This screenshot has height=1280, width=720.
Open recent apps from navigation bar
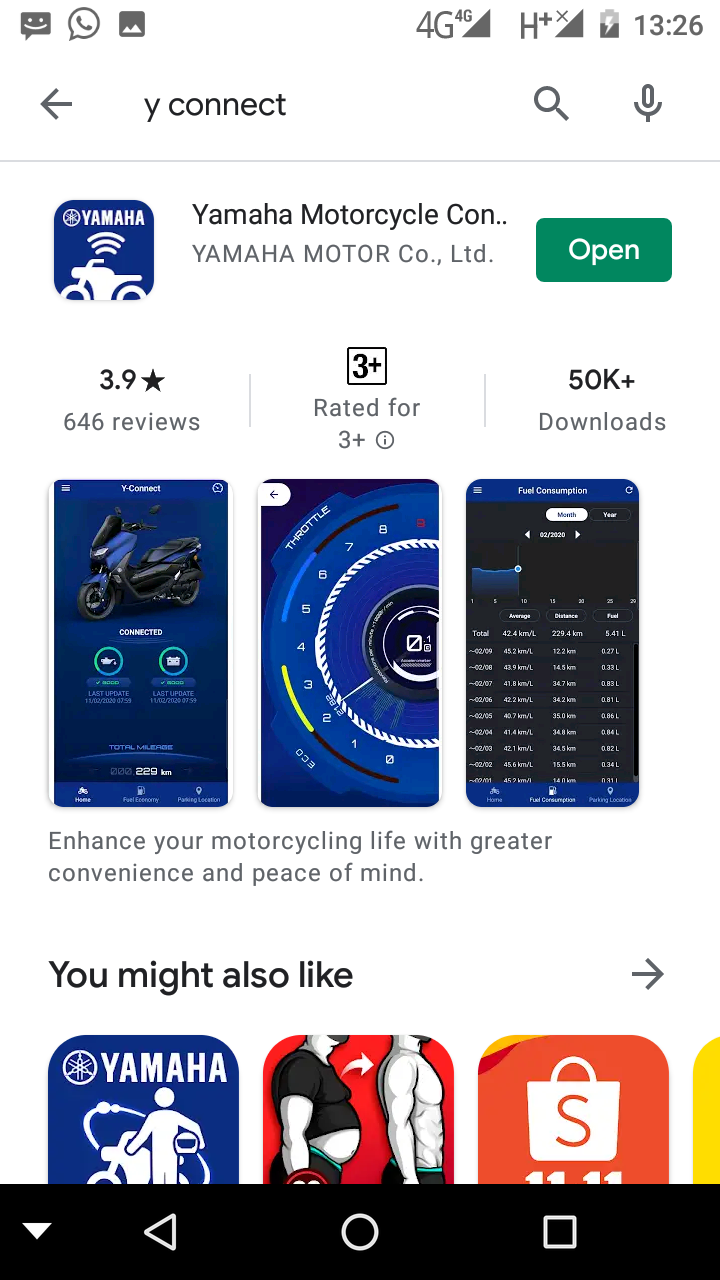(x=560, y=1232)
